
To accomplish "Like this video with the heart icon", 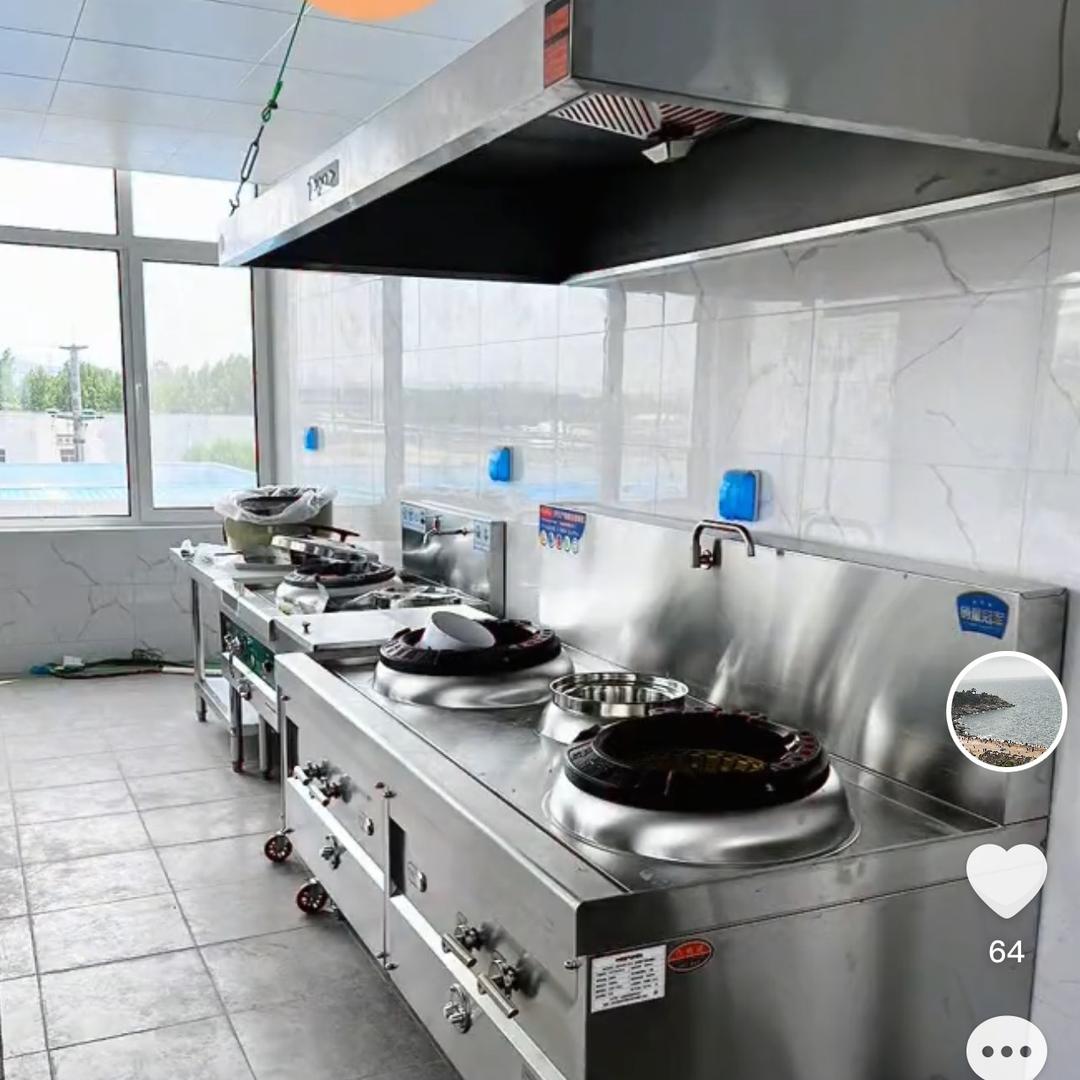I will click(1006, 879).
